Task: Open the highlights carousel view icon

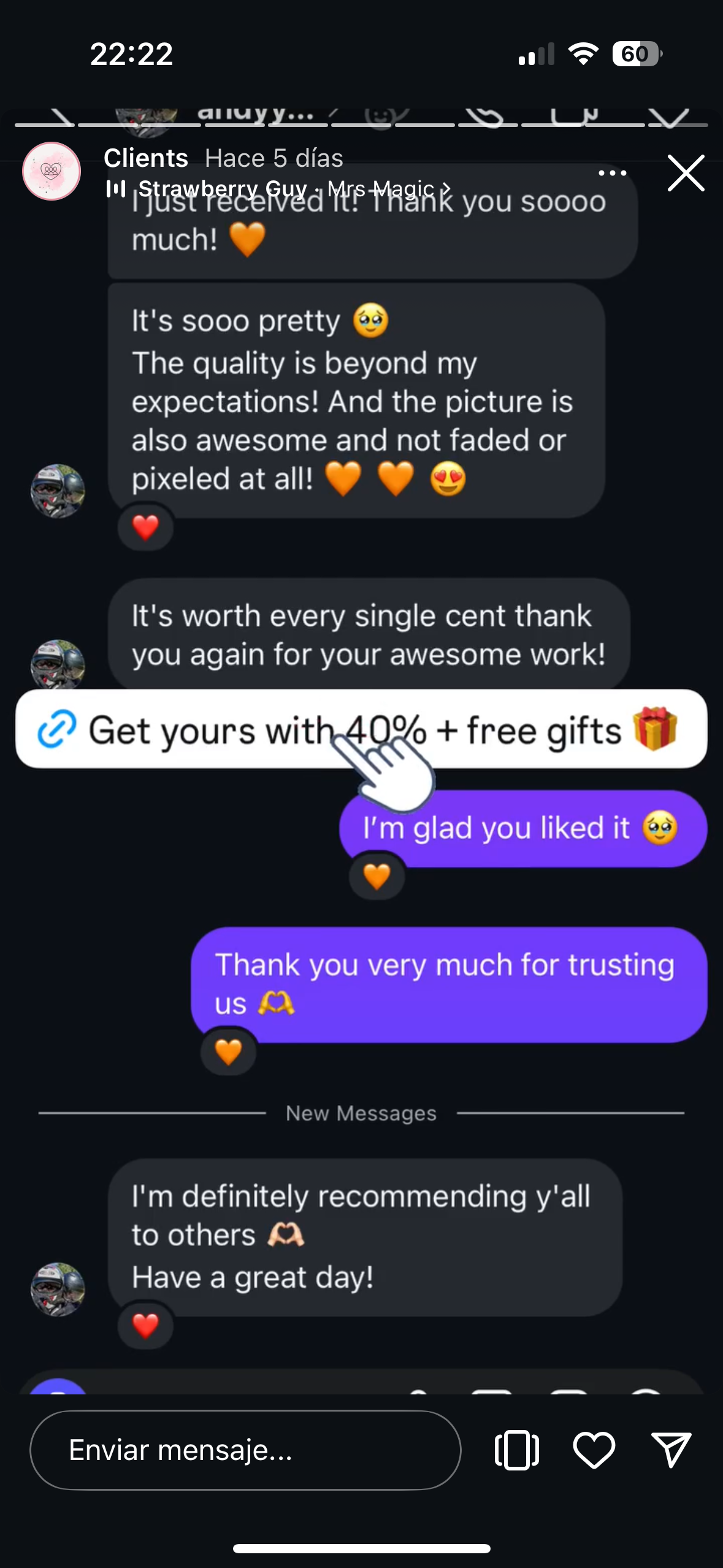Action: (x=517, y=1450)
